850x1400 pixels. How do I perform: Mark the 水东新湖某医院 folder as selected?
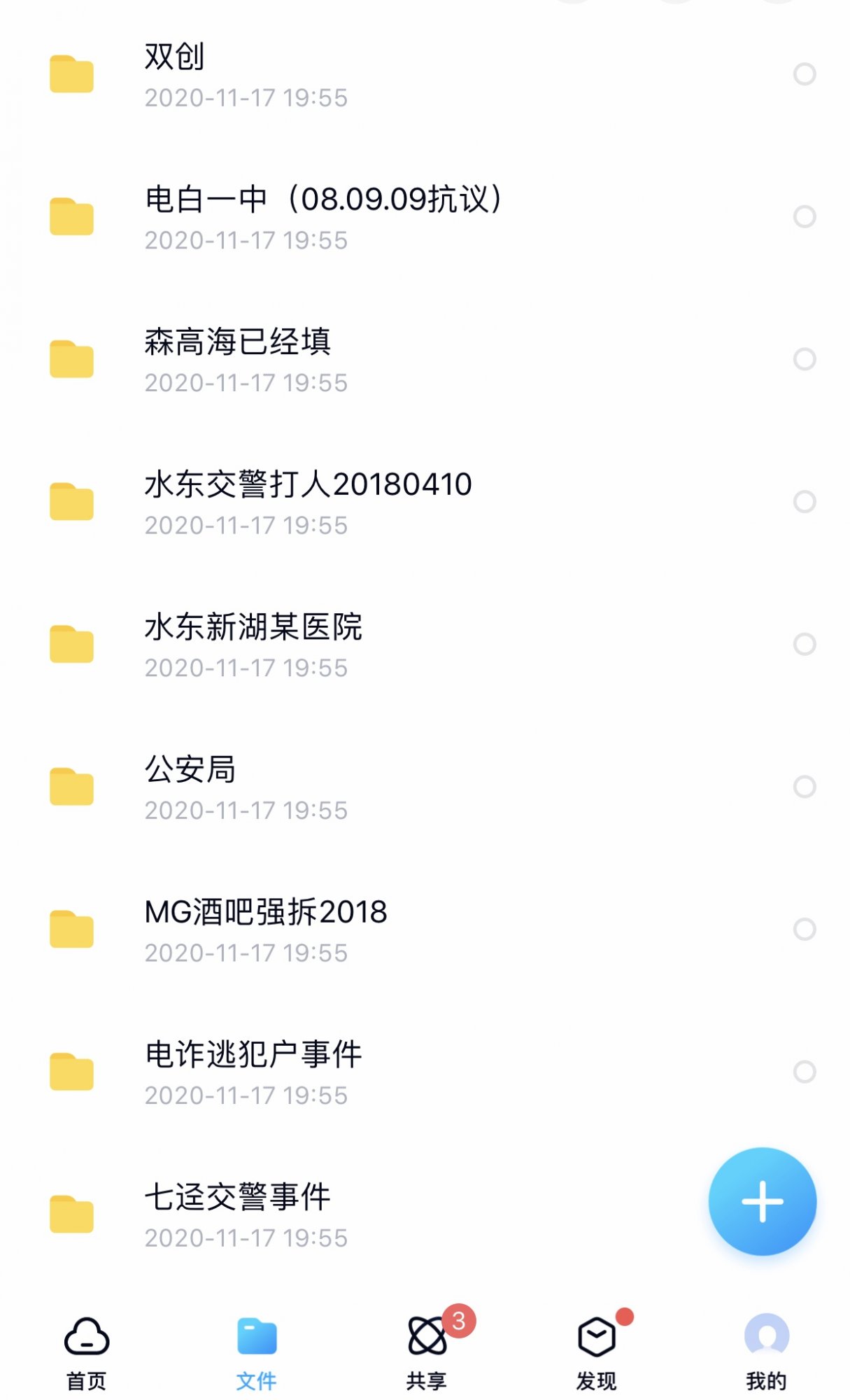pos(805,644)
